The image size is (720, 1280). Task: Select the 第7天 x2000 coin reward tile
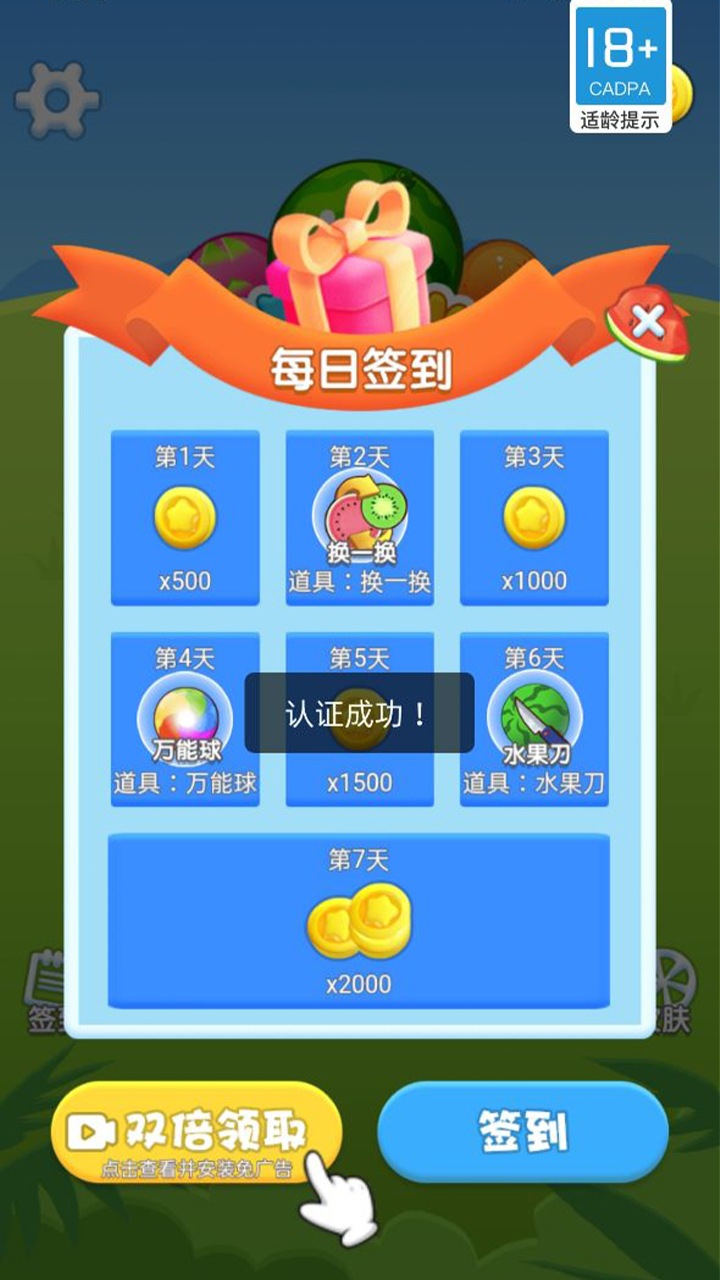[x=357, y=920]
